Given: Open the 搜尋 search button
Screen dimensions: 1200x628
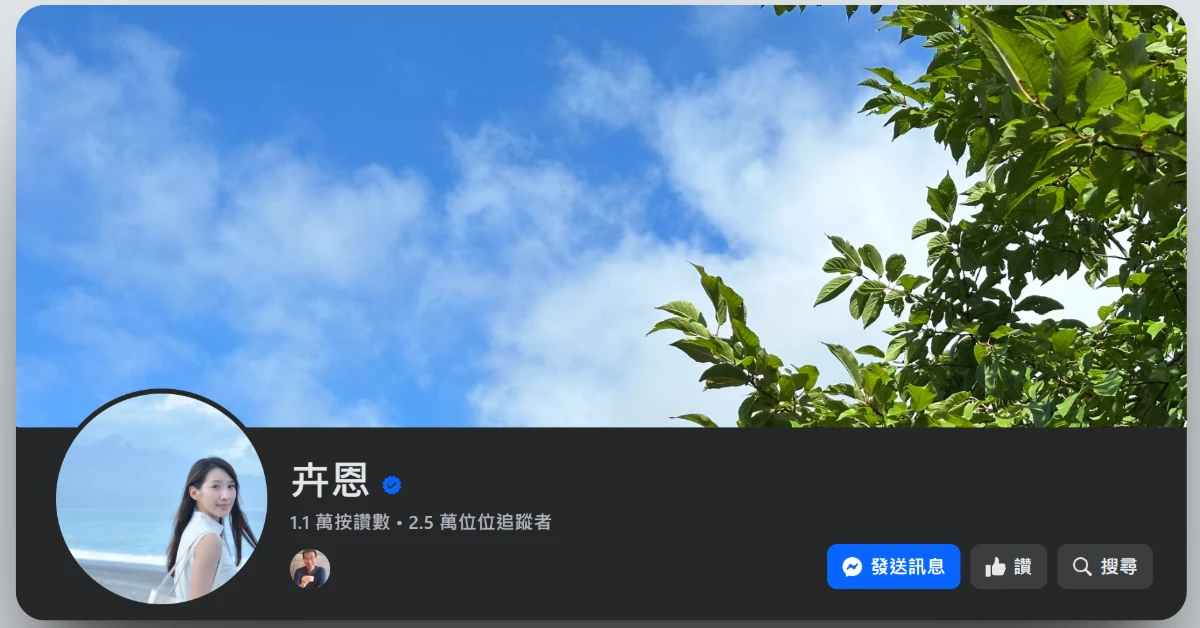Looking at the screenshot, I should pos(1104,567).
